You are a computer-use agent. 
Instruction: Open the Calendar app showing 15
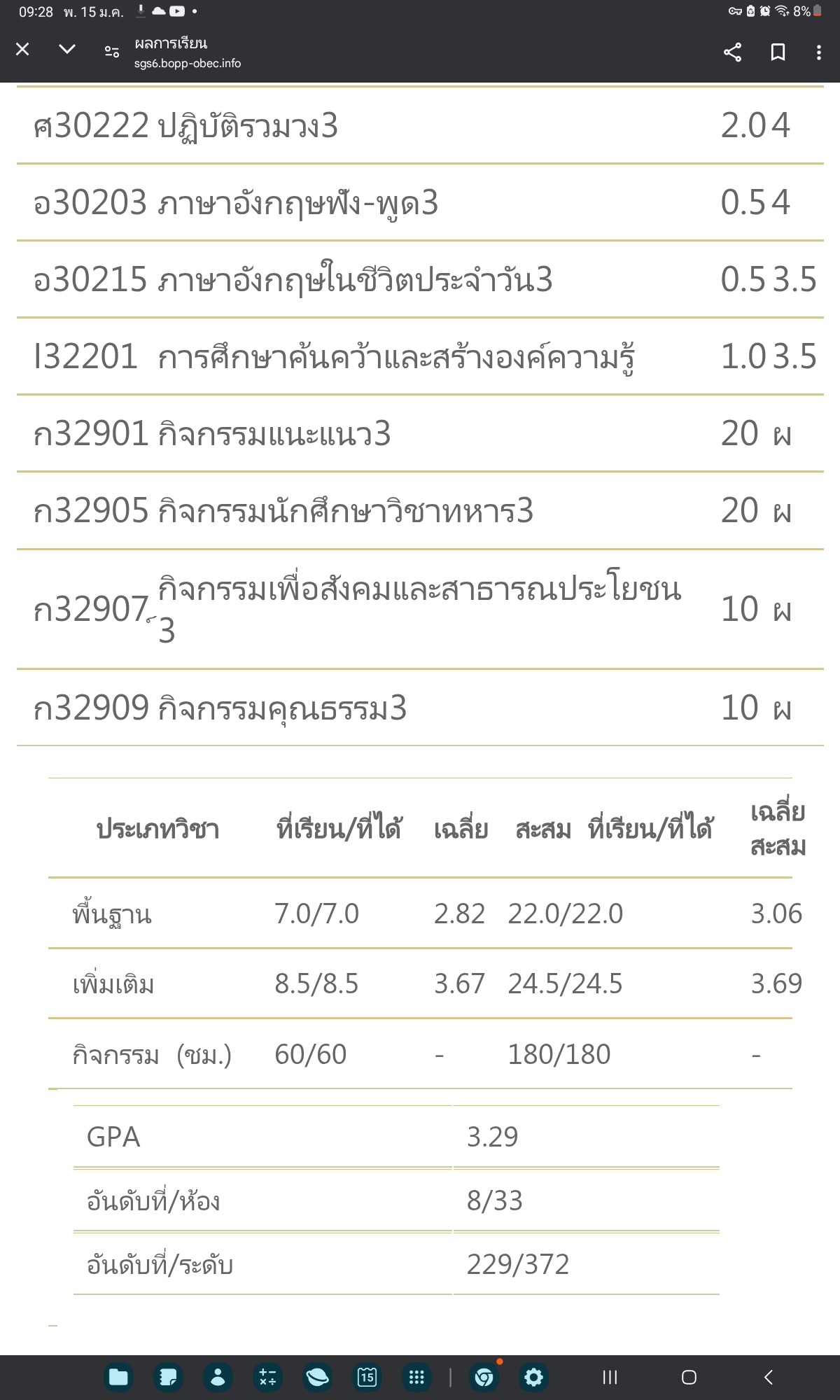[367, 1377]
